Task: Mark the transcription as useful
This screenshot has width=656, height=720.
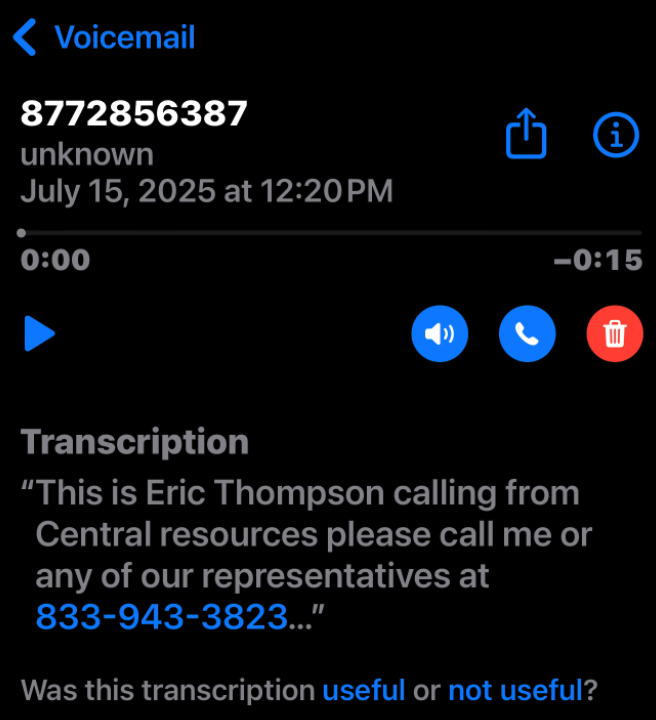Action: [x=363, y=690]
